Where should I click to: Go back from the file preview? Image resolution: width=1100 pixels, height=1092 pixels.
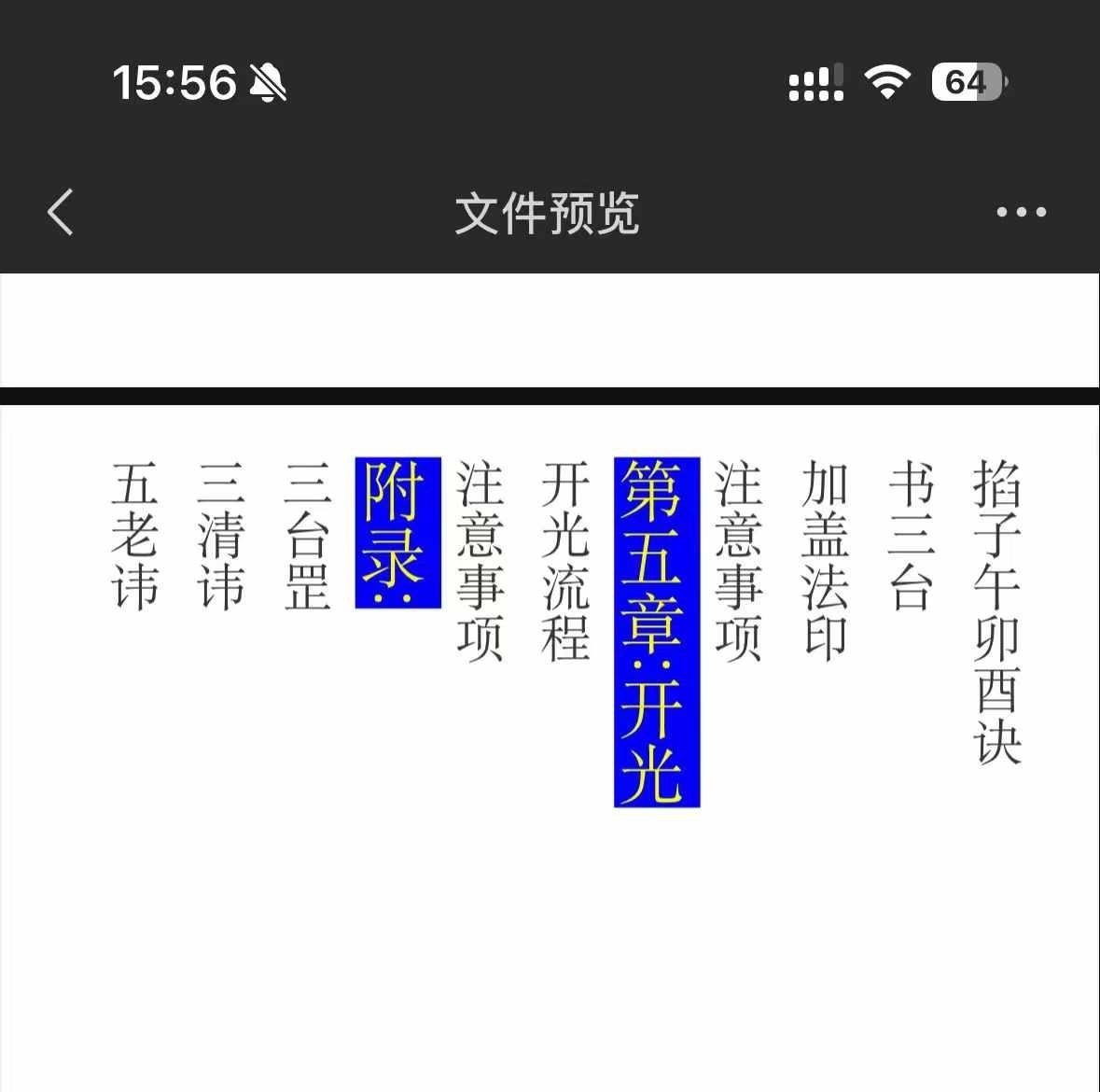click(x=61, y=212)
